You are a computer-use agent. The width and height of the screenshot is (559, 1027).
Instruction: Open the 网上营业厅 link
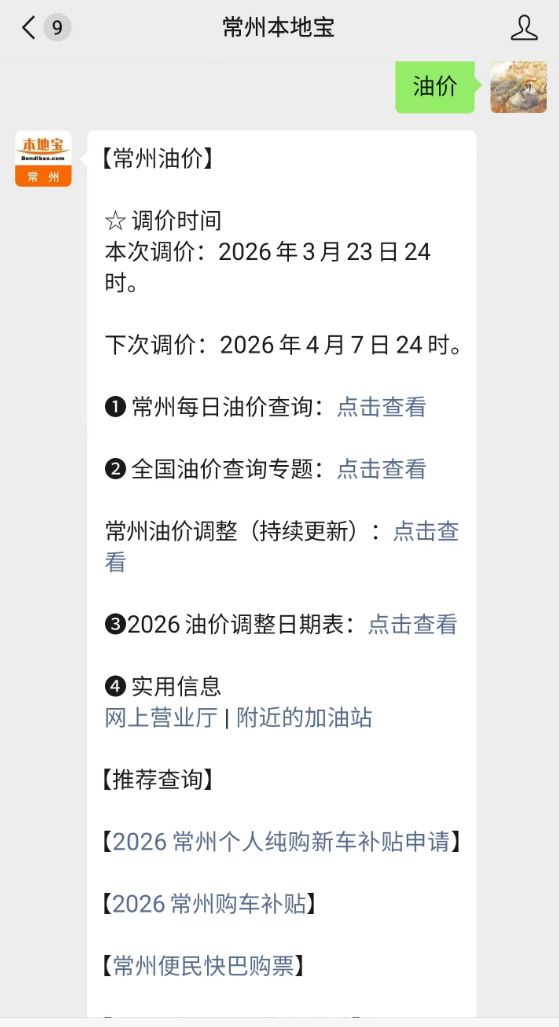click(161, 718)
